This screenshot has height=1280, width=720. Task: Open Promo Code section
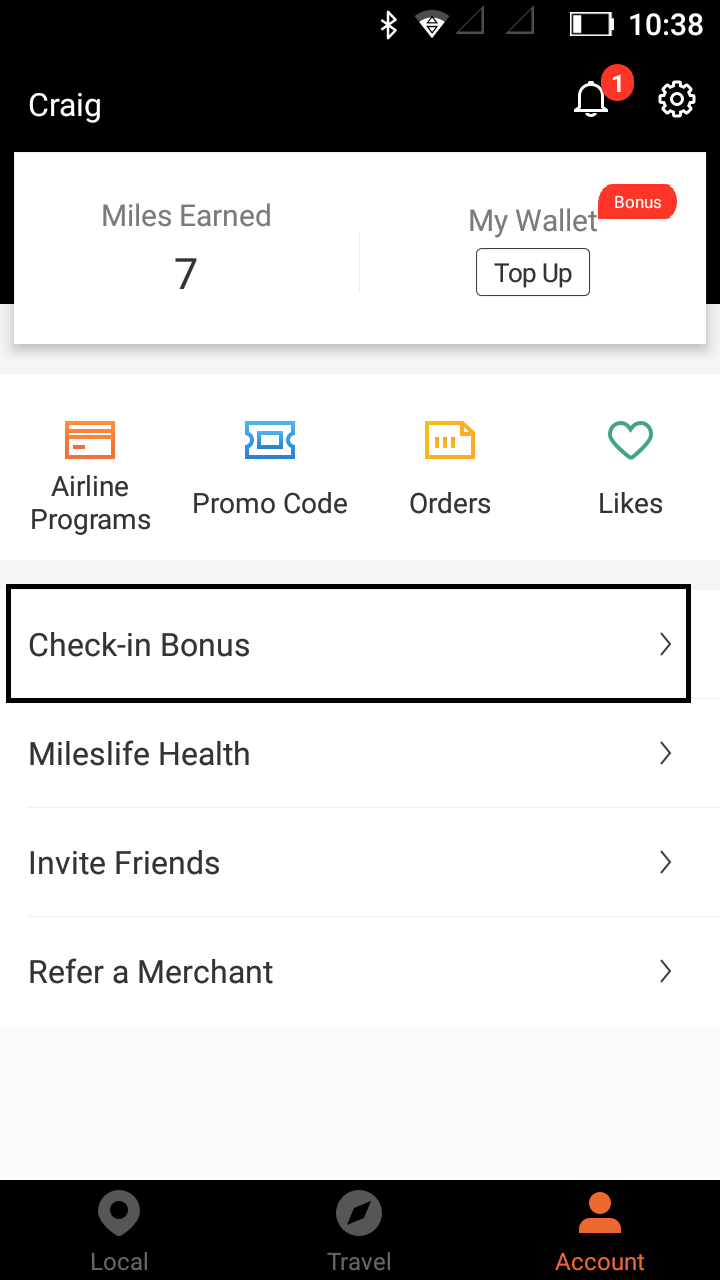coord(270,468)
